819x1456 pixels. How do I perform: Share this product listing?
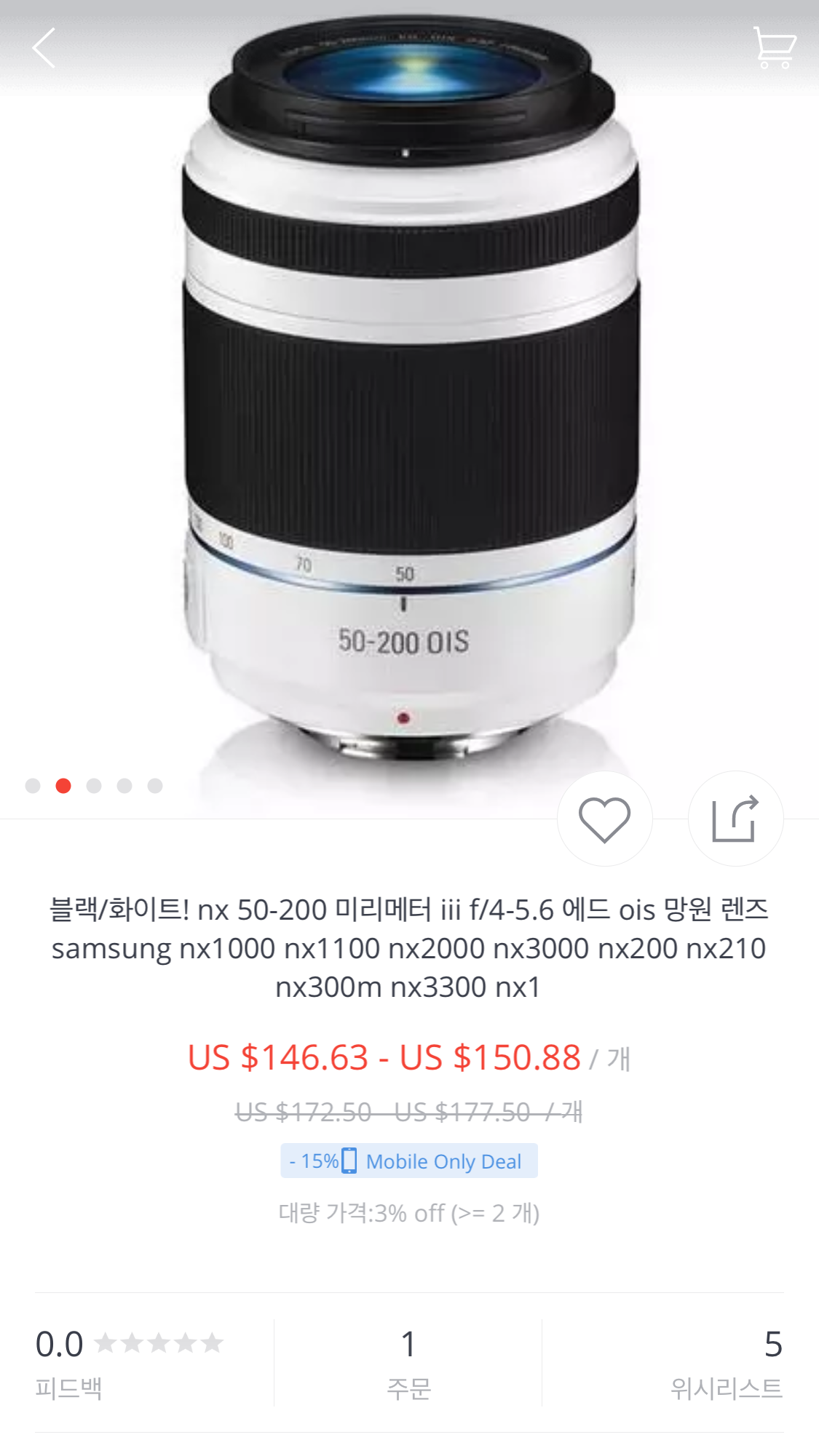(x=735, y=819)
